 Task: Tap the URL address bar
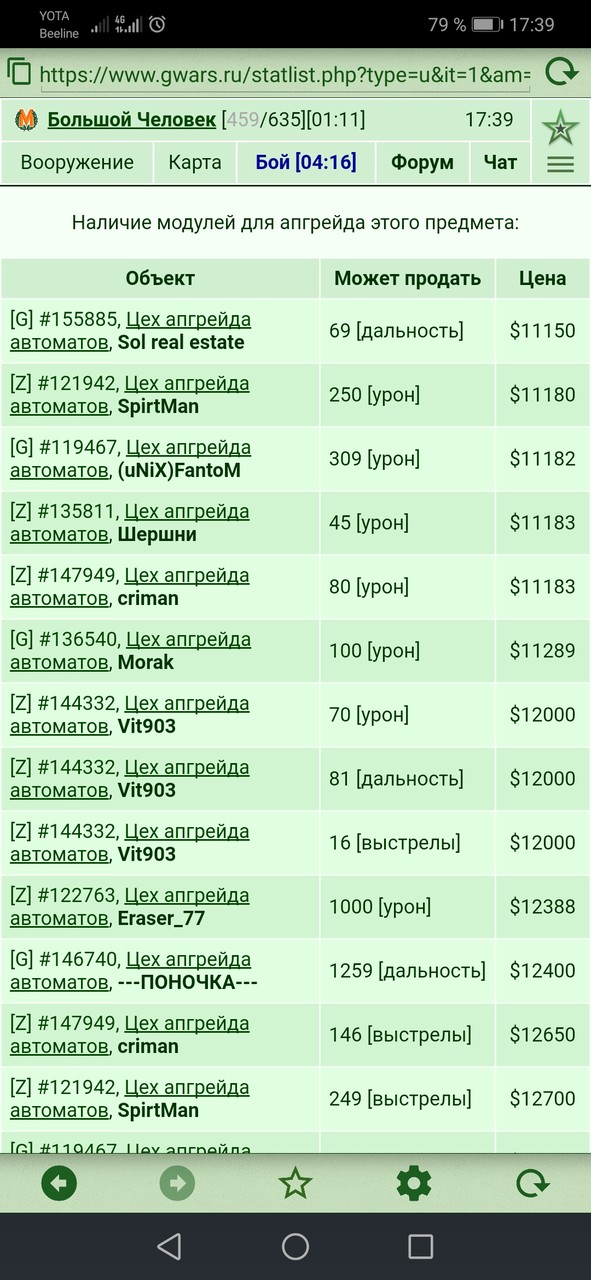[x=285, y=73]
